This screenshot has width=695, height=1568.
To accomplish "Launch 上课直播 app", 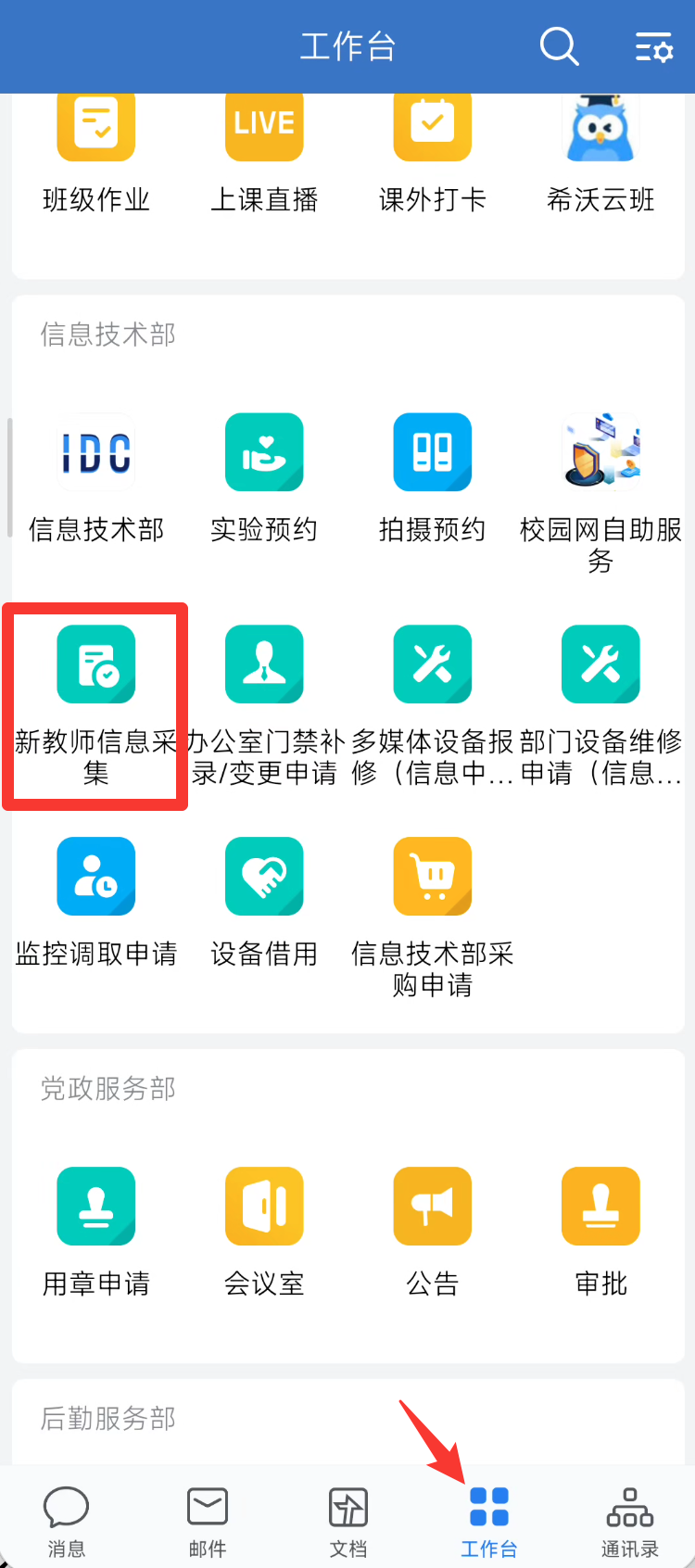I will coord(264,128).
